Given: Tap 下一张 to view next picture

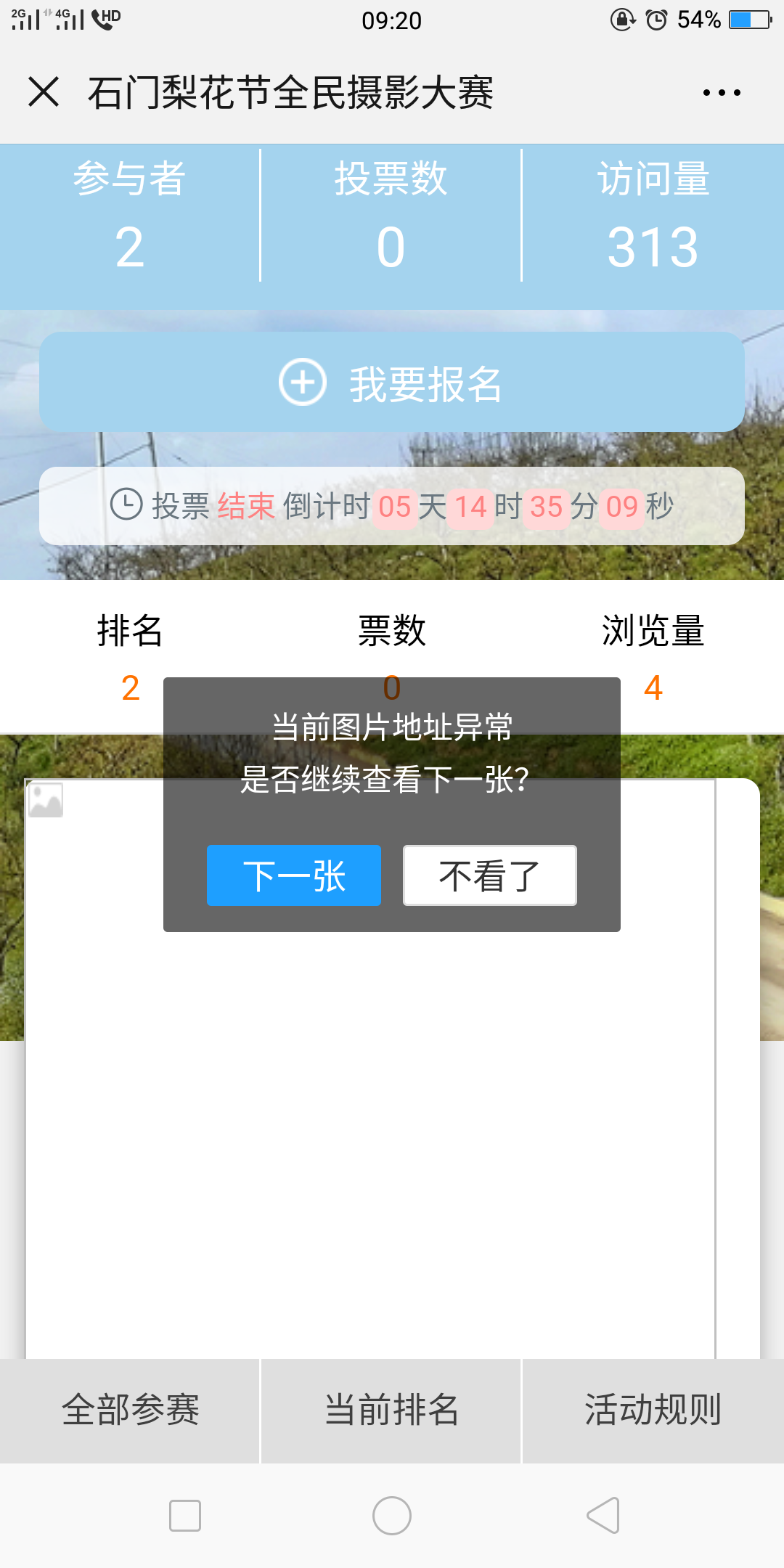Looking at the screenshot, I should tap(294, 875).
